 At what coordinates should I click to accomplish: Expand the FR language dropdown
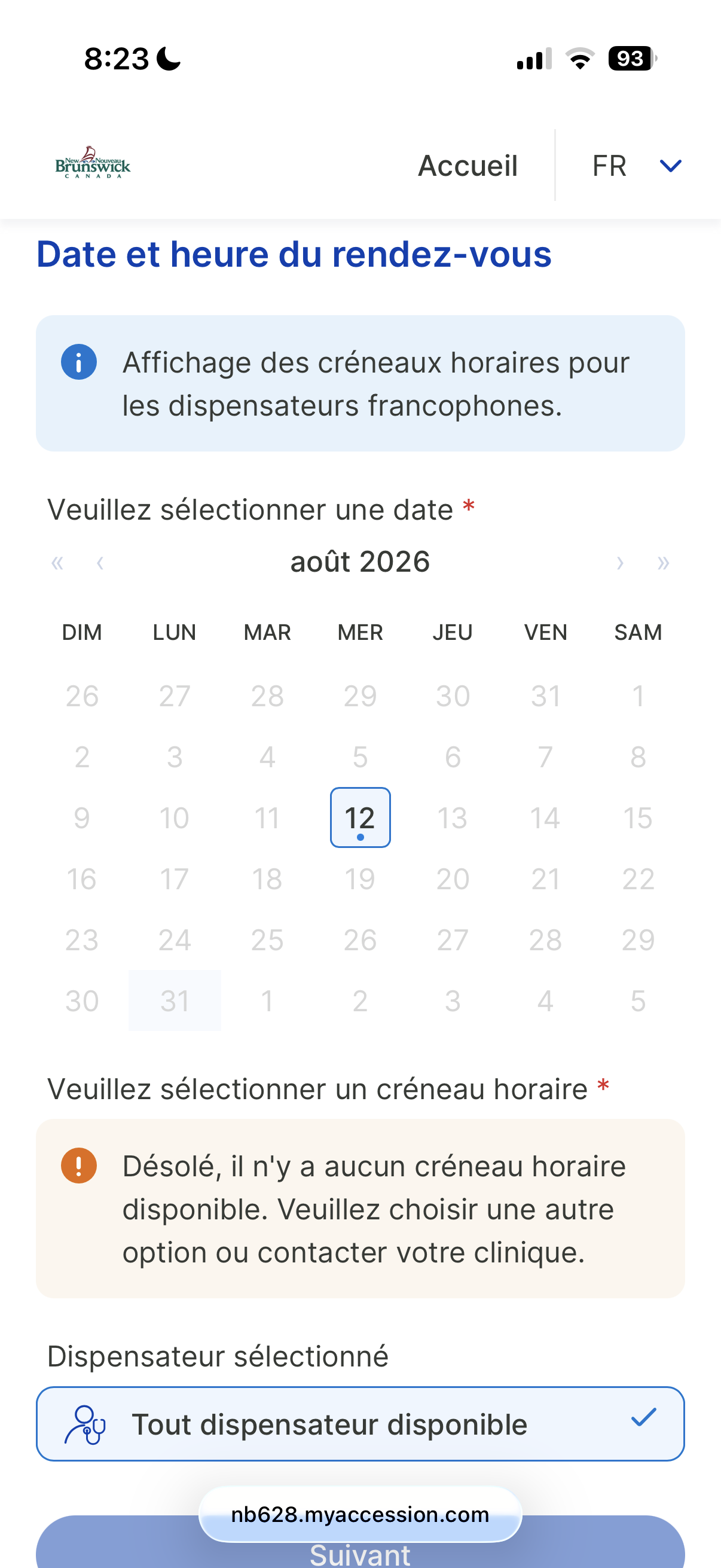coord(637,166)
